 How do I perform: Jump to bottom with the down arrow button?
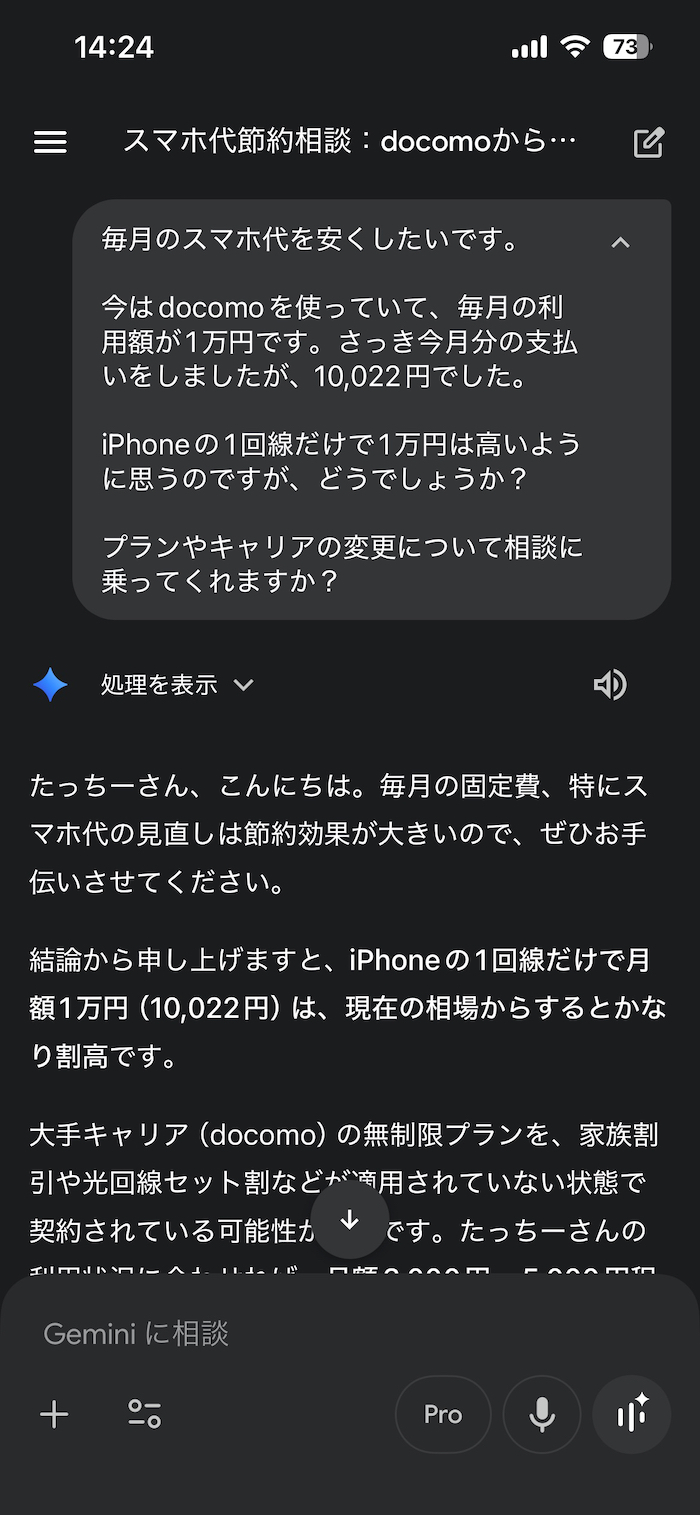[x=349, y=1219]
